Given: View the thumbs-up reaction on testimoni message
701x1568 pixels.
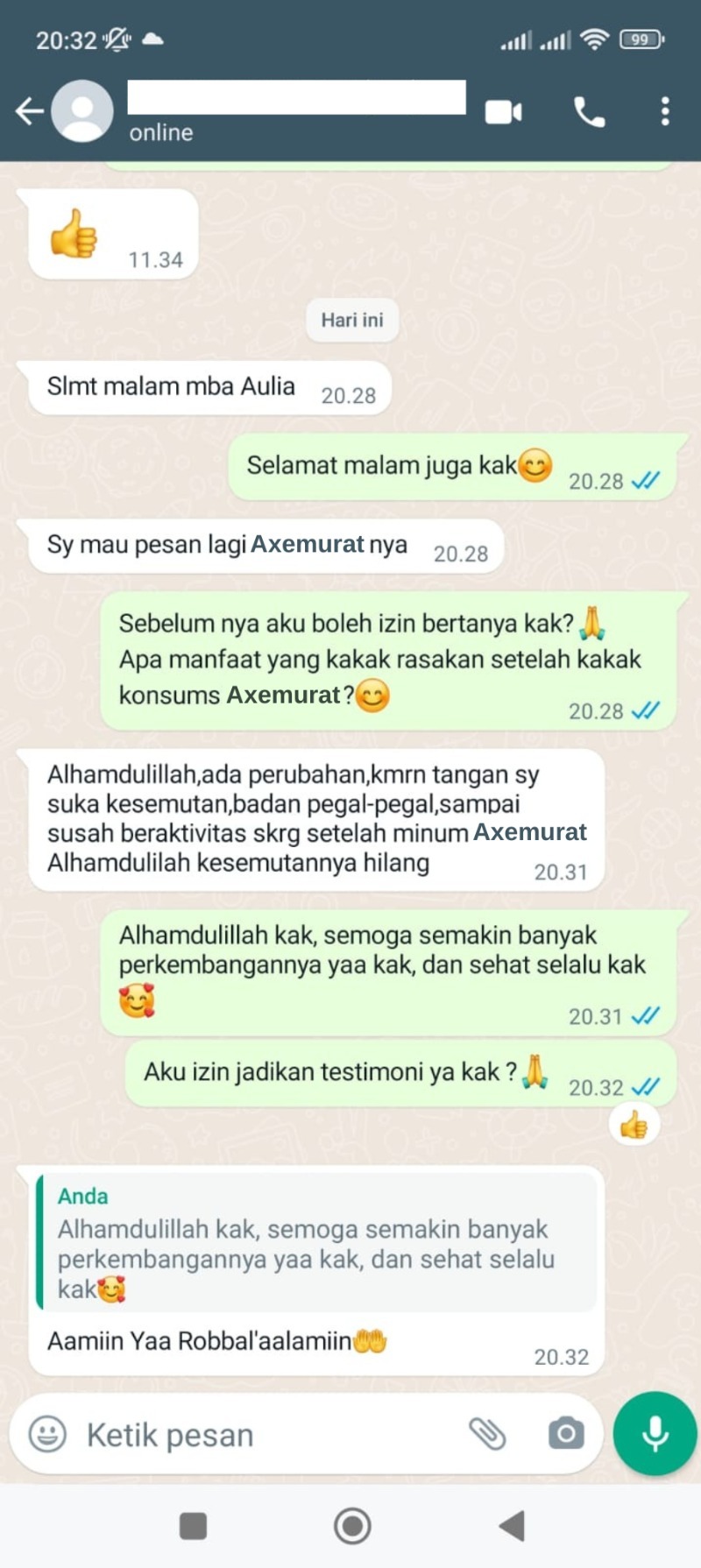Looking at the screenshot, I should click(634, 1125).
